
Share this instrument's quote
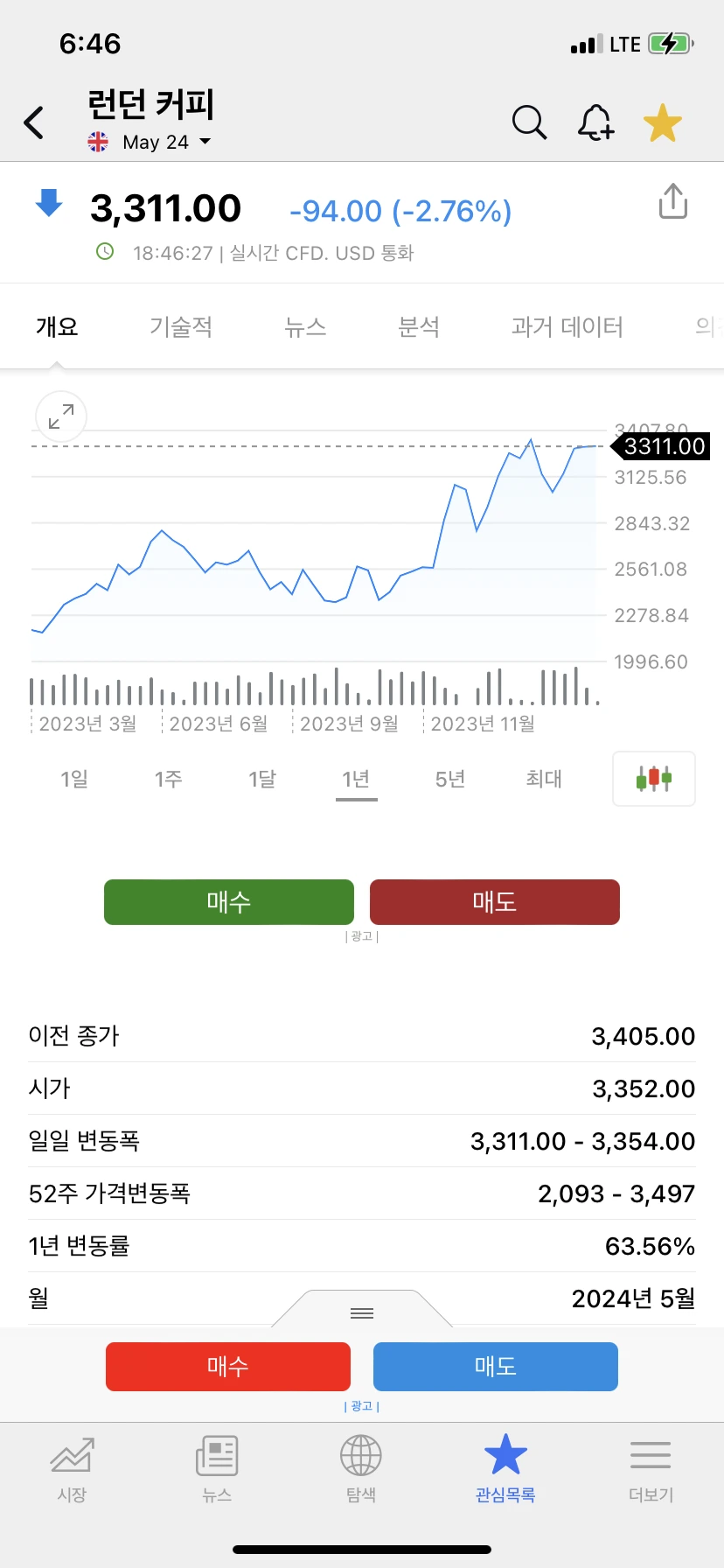672,201
